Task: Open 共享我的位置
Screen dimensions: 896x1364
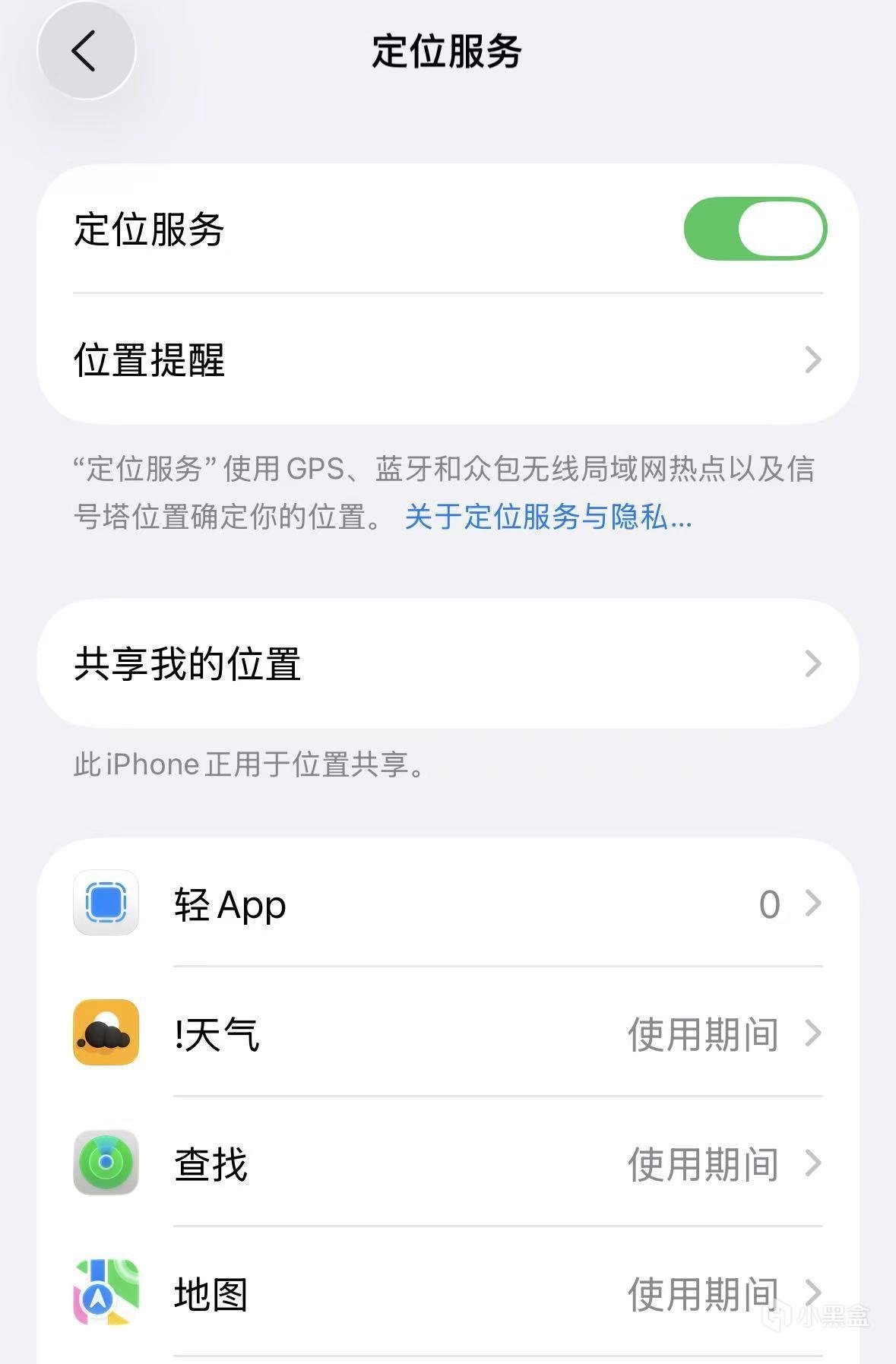Action: (x=448, y=663)
